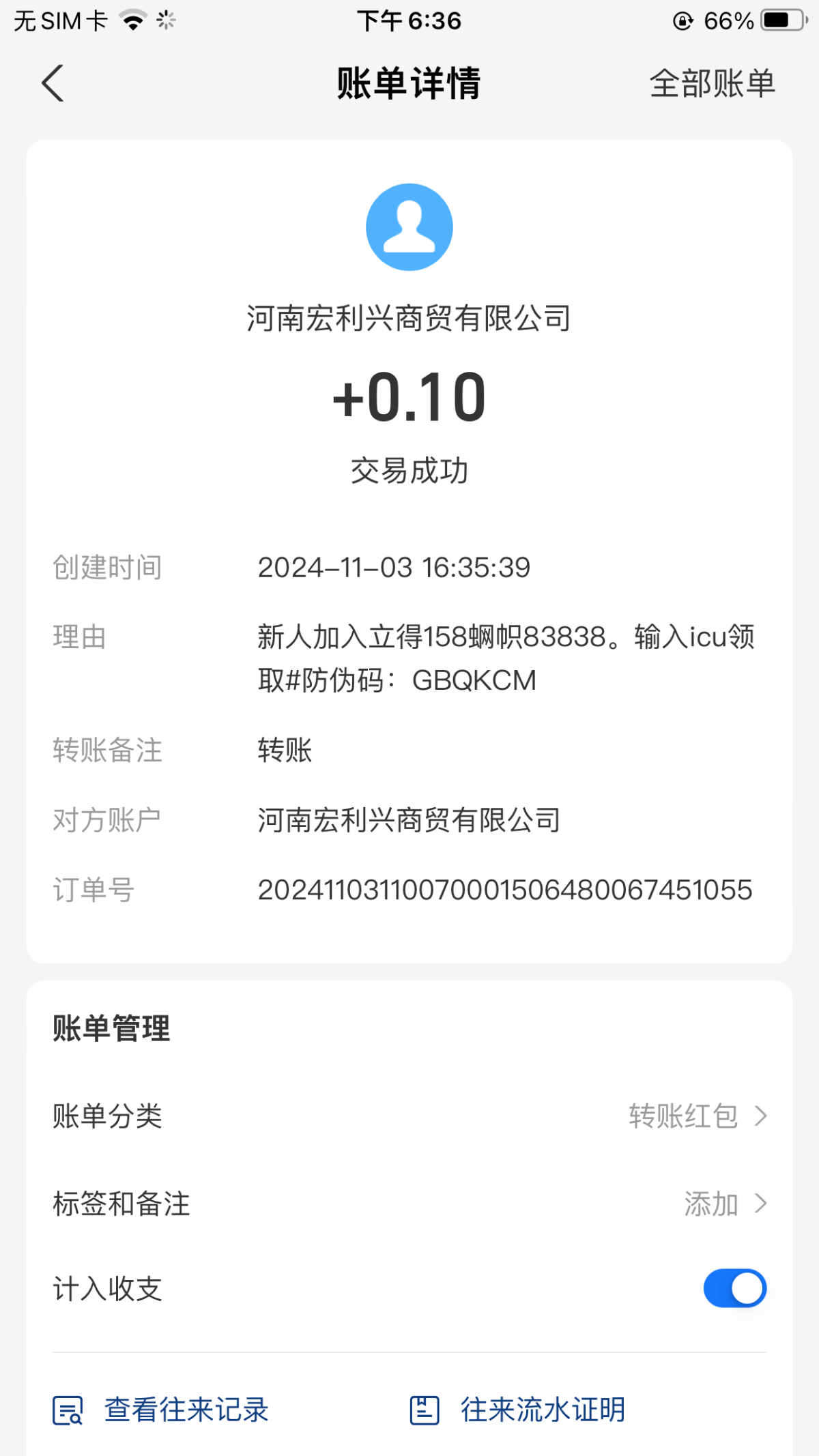This screenshot has height=1456, width=819.
Task: Open 全部账单 from the top bar
Action: pyautogui.click(x=713, y=83)
